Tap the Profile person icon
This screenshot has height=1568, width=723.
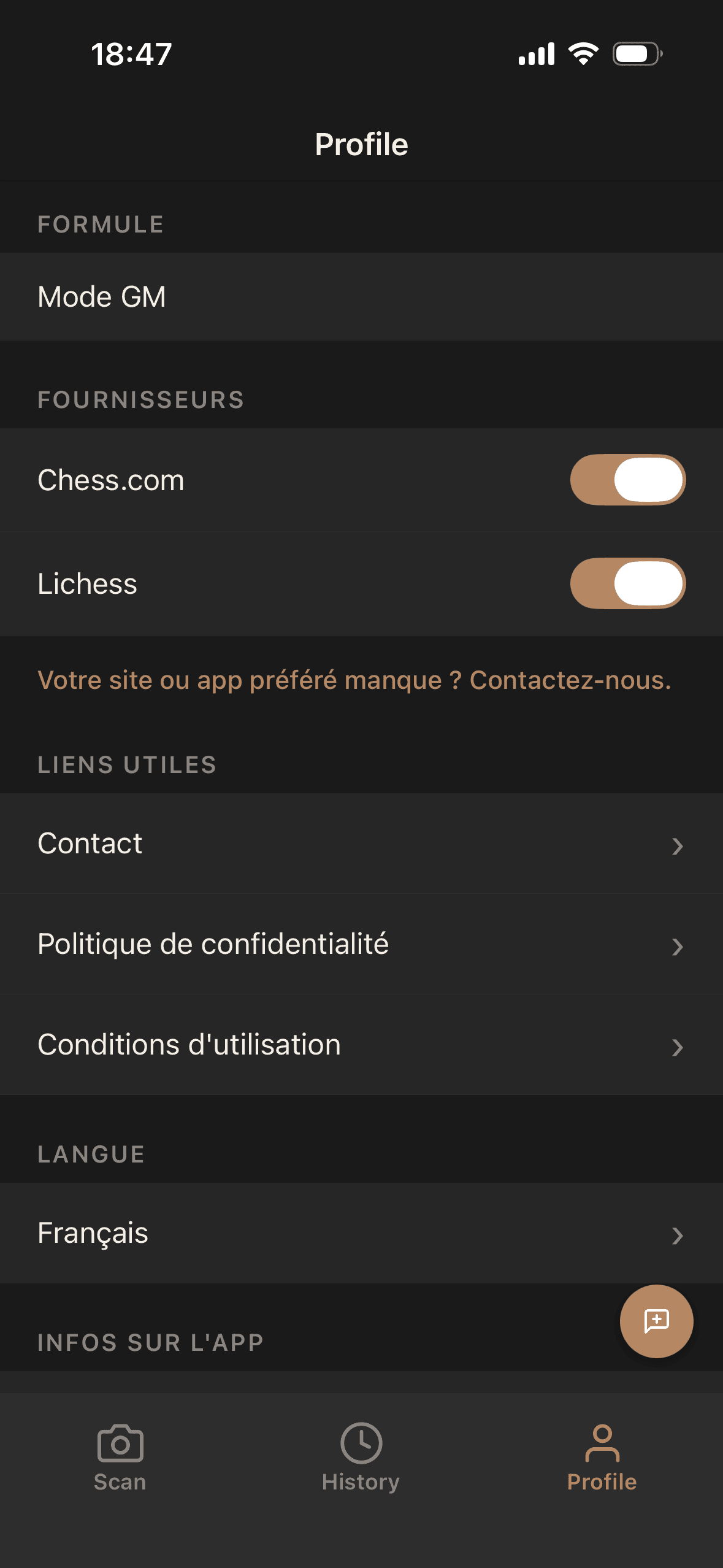point(602,1442)
